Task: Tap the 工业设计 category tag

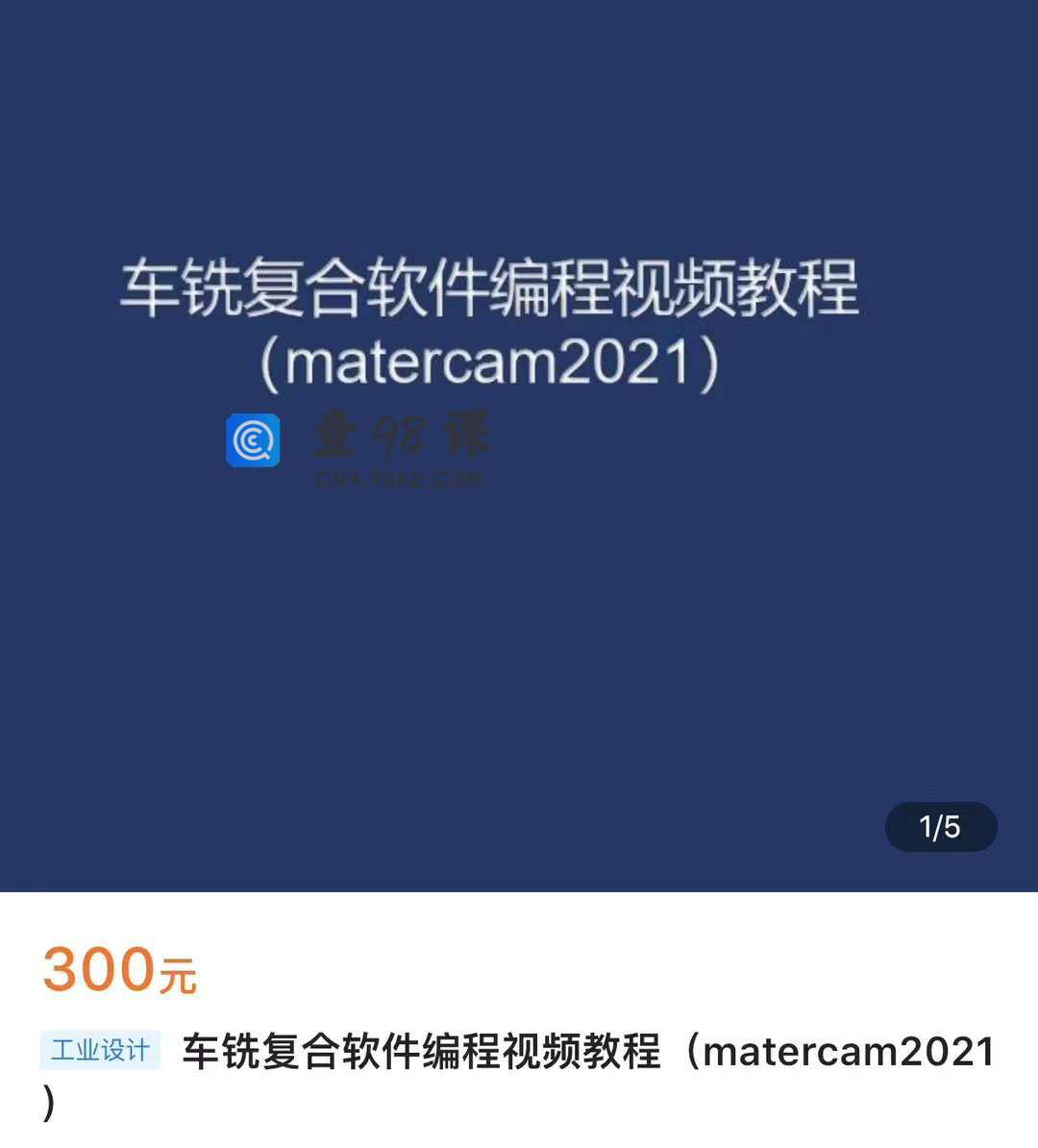Action: coord(100,1050)
